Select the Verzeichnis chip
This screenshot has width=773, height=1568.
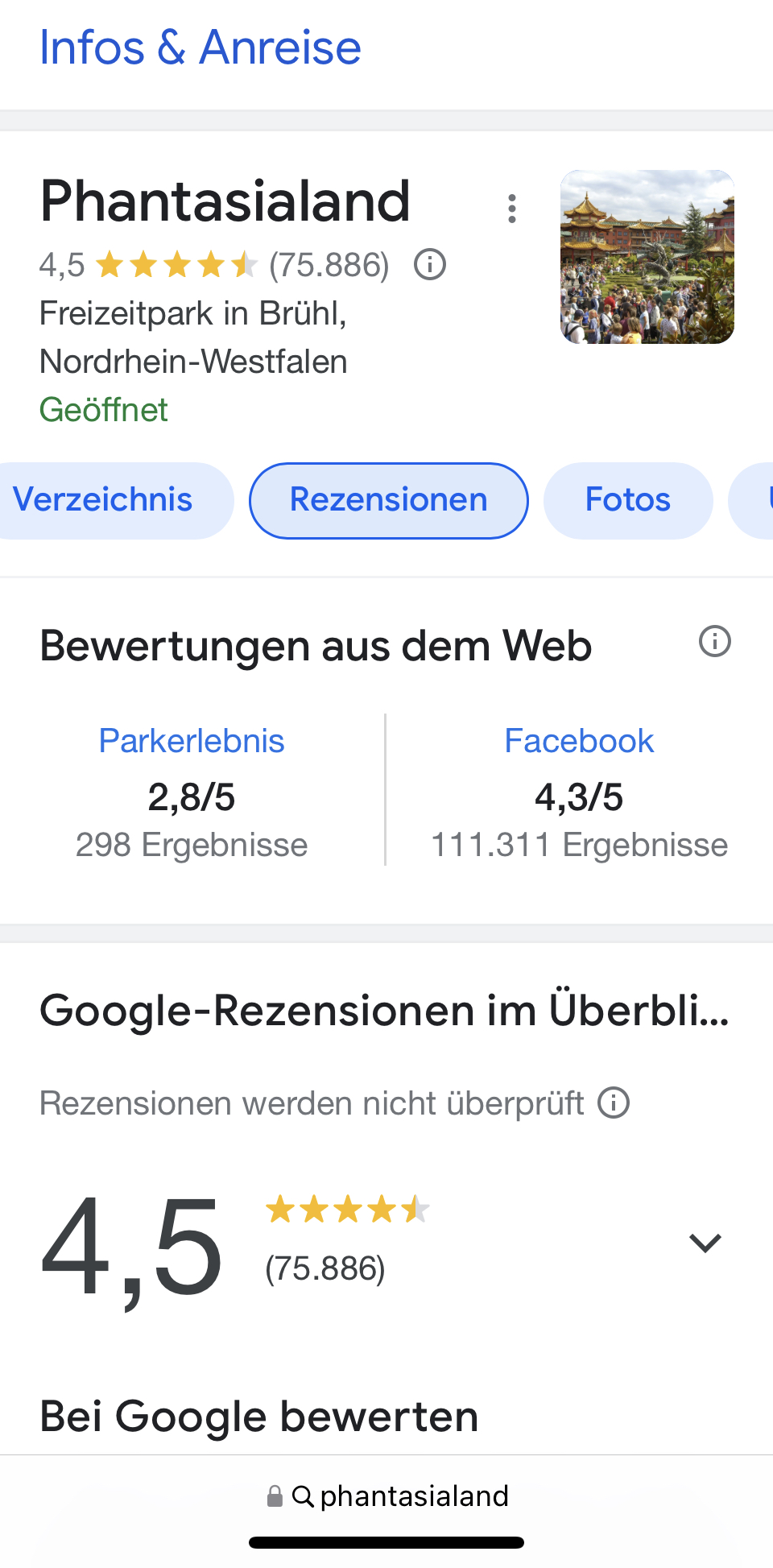click(x=111, y=500)
